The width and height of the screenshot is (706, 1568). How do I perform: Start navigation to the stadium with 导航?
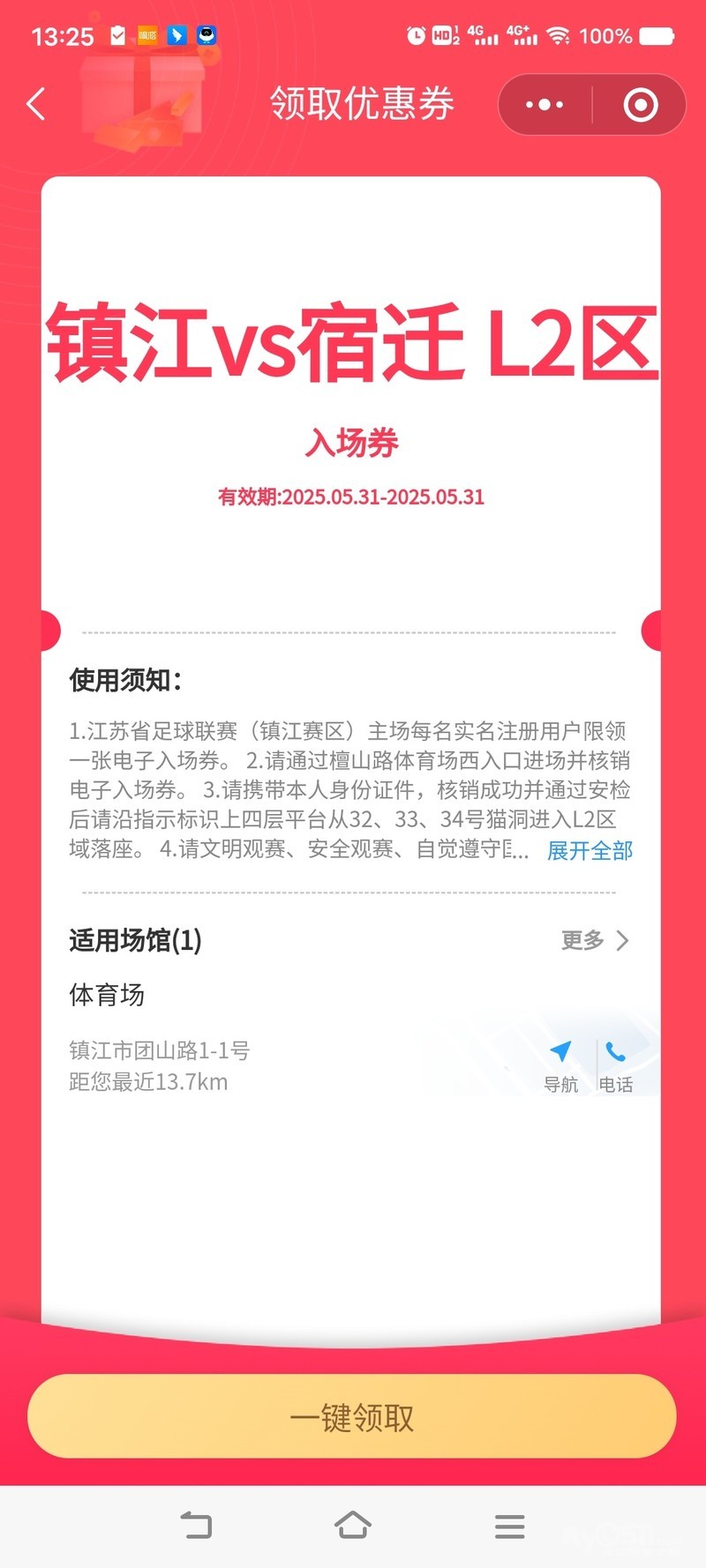[x=560, y=1064]
